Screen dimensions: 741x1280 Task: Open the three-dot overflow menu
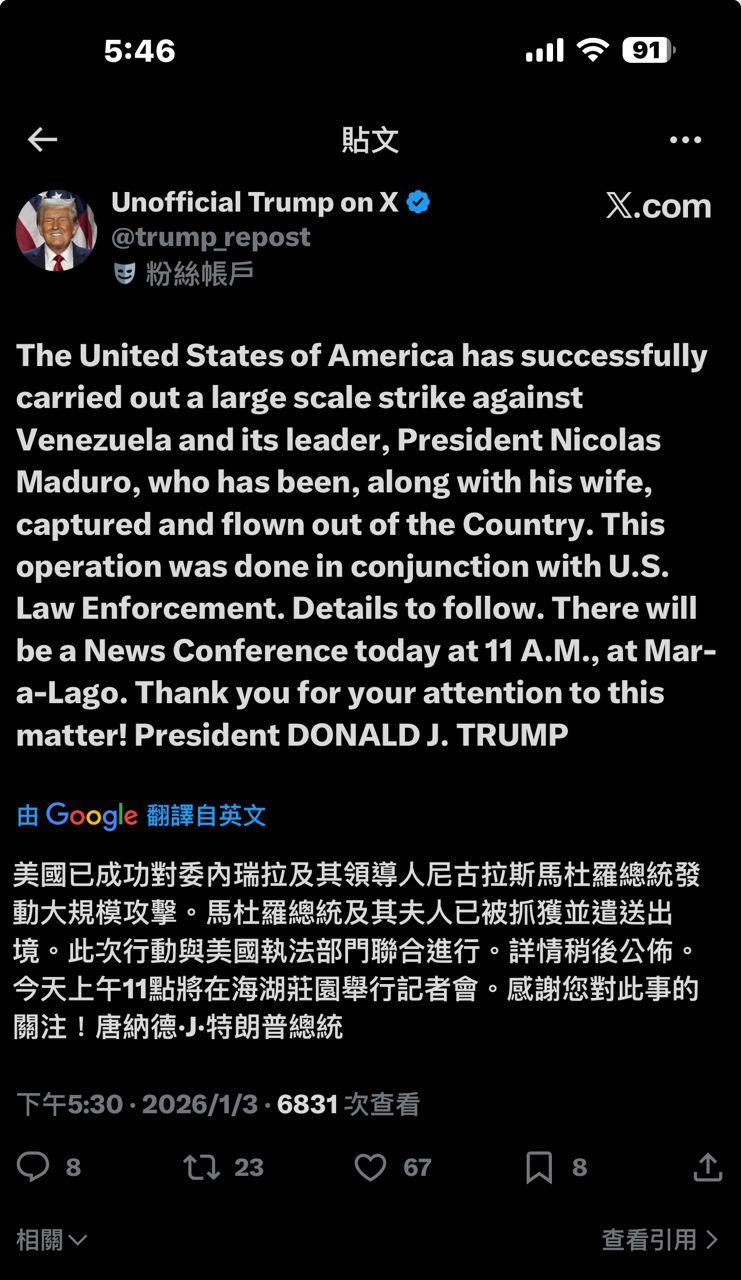point(685,140)
